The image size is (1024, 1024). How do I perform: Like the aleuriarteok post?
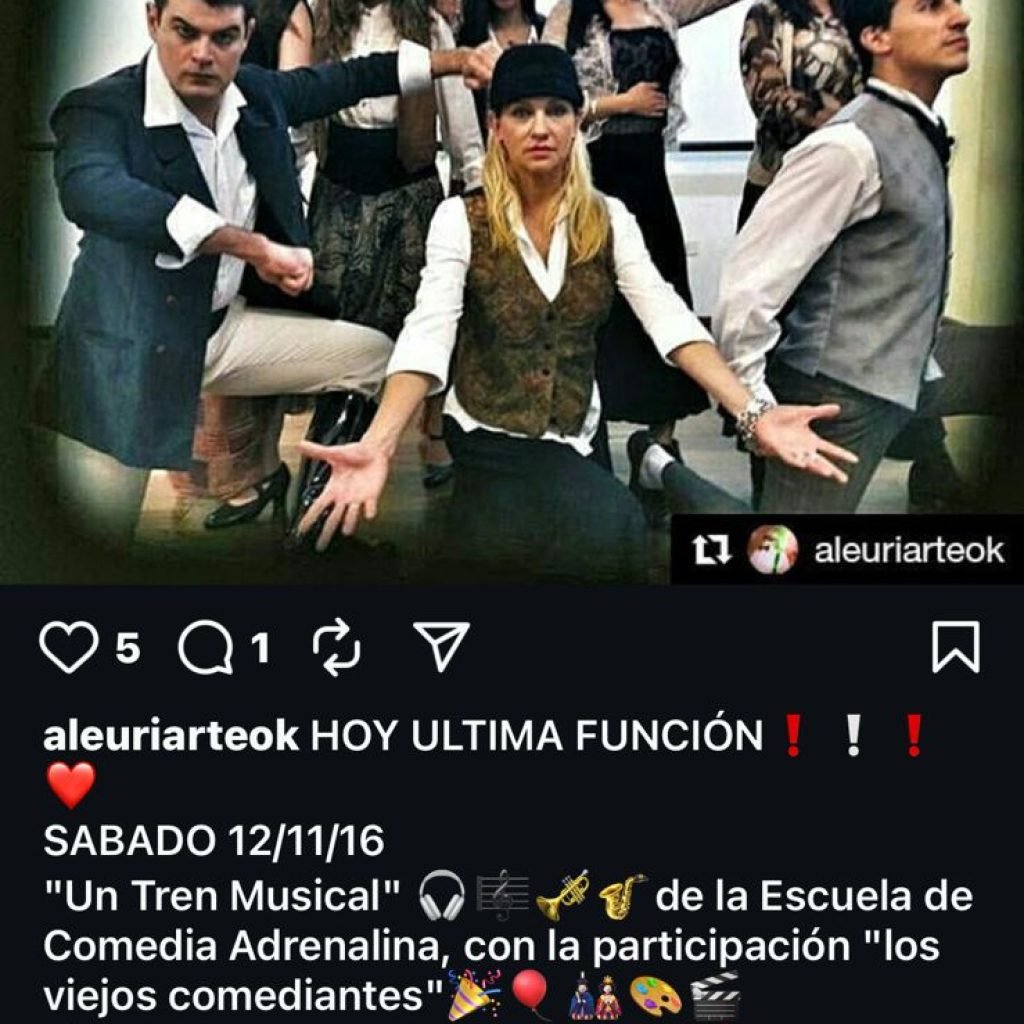pos(68,648)
